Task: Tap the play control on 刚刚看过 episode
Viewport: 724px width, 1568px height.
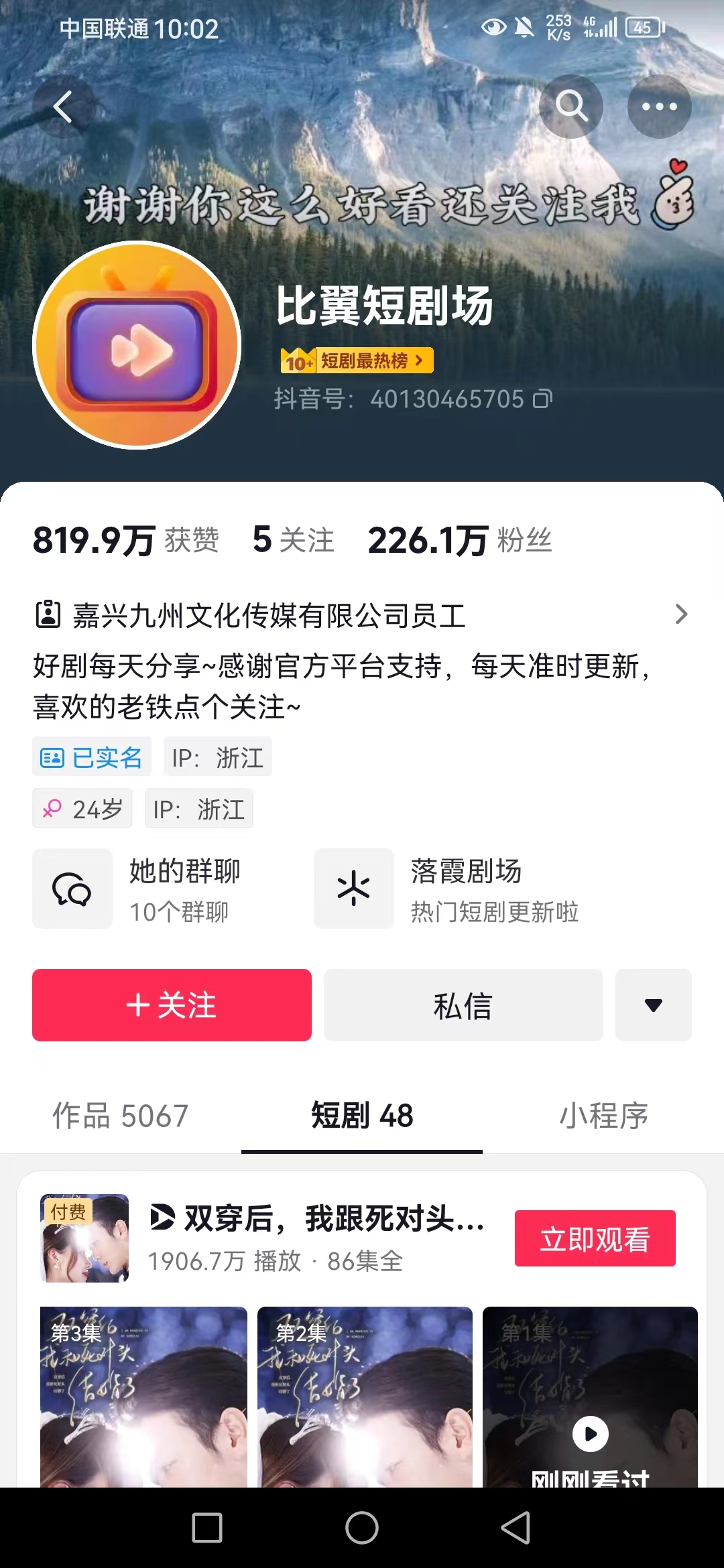Action: point(589,1435)
